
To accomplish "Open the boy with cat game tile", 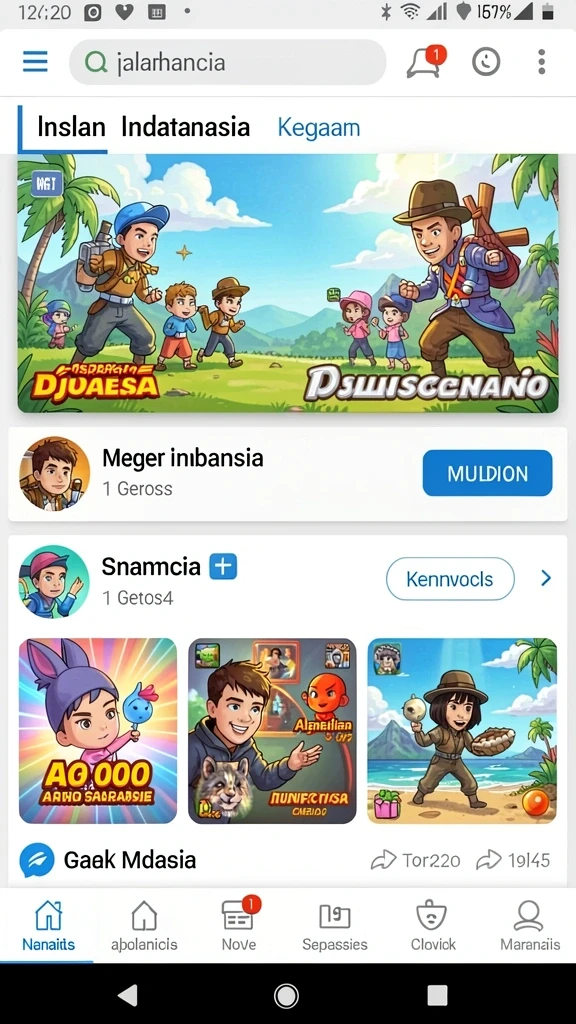I will [x=272, y=731].
